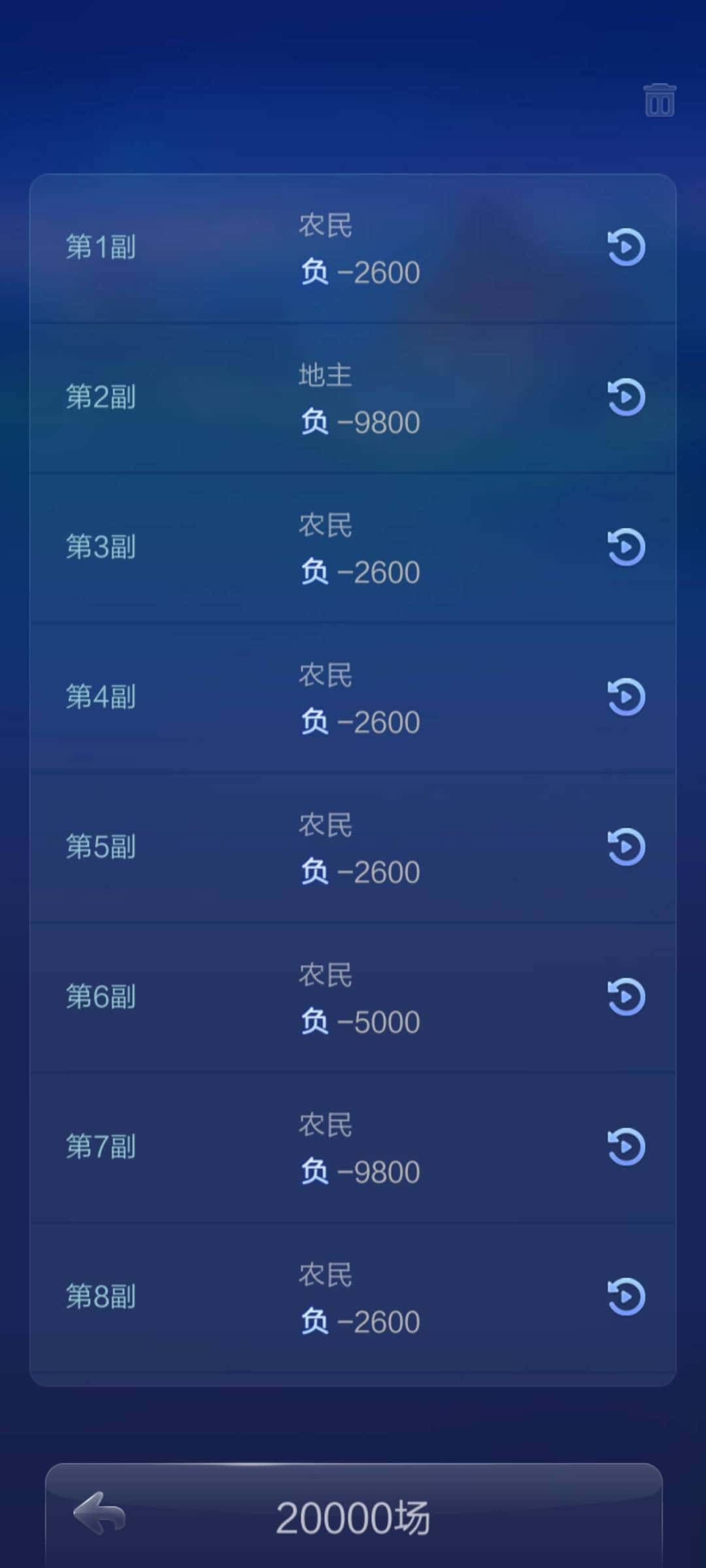
Task: Replay the 第6副 round with -5000 loss
Action: pyautogui.click(x=626, y=996)
